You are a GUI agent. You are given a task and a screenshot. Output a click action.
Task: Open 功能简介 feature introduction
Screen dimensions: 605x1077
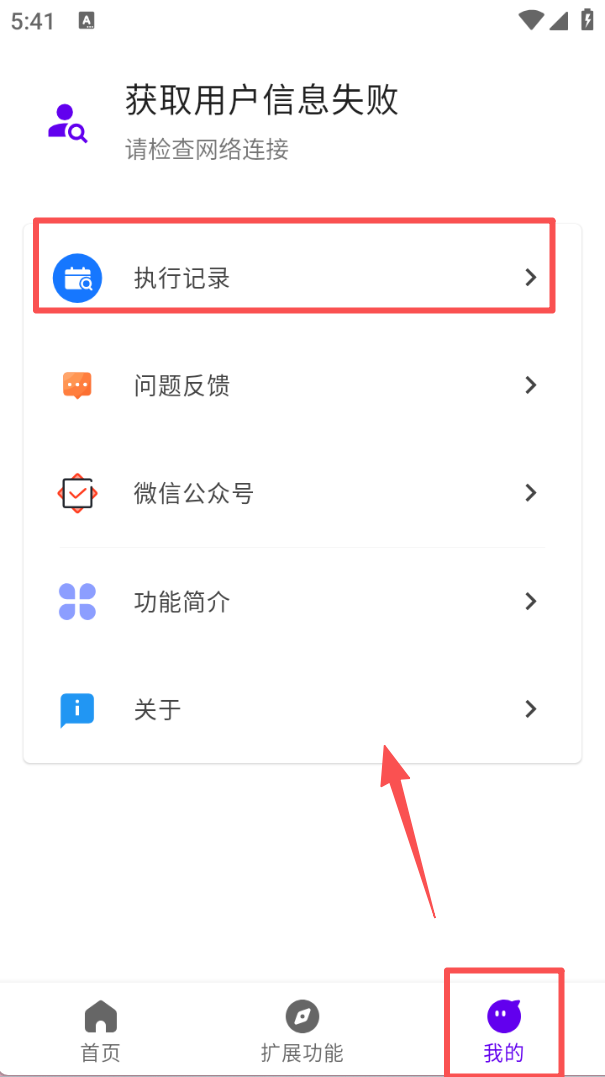300,601
